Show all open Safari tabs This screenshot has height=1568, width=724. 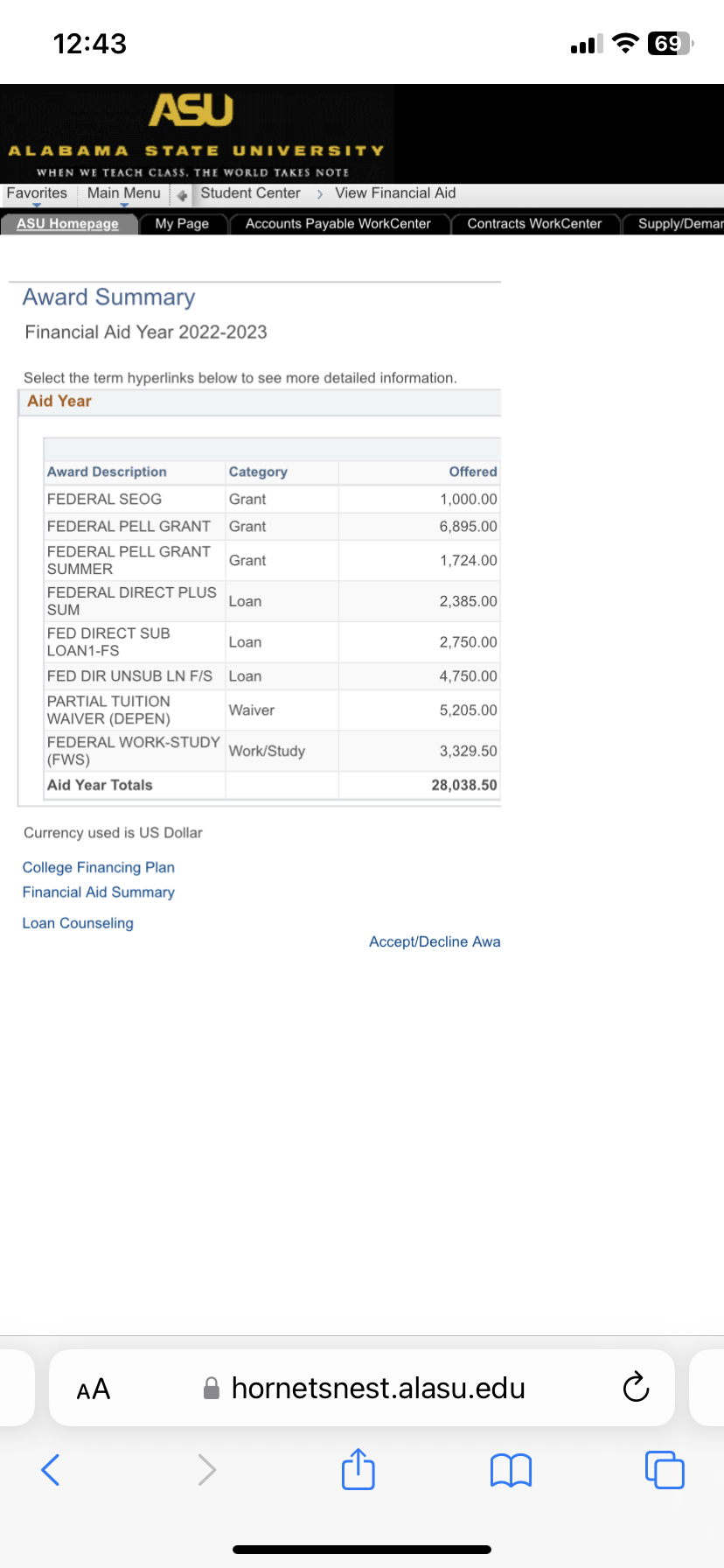pyautogui.click(x=665, y=1470)
